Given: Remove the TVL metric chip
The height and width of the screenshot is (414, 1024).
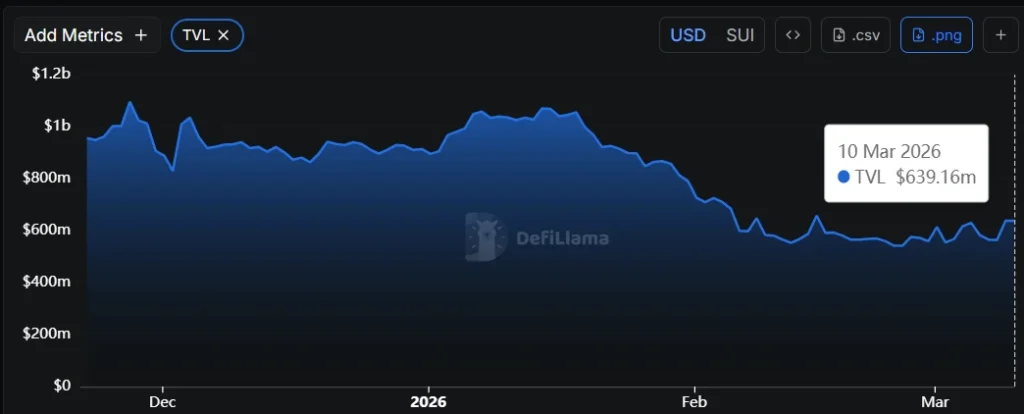Looking at the screenshot, I should [224, 35].
